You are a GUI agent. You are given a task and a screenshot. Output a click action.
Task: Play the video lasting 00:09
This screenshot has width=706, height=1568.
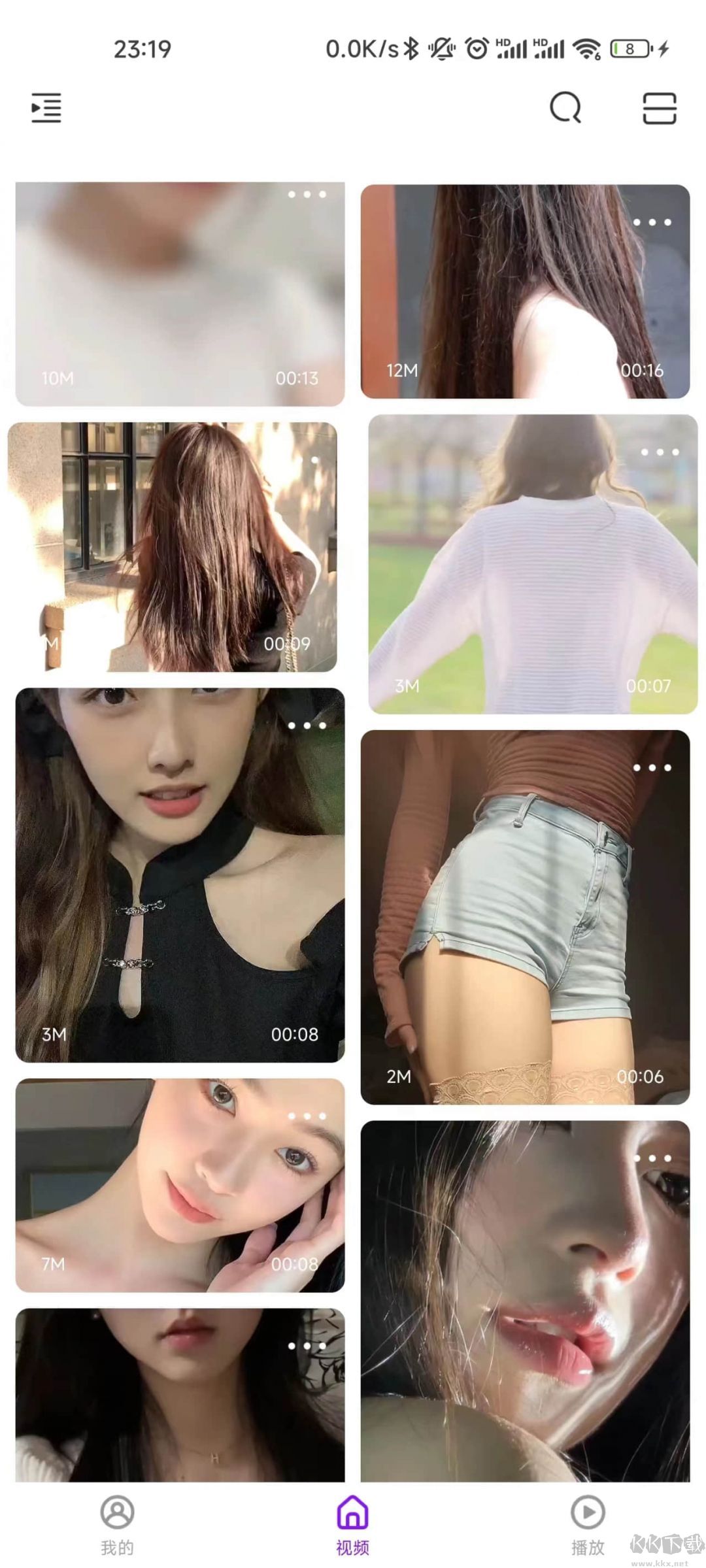coord(172,546)
